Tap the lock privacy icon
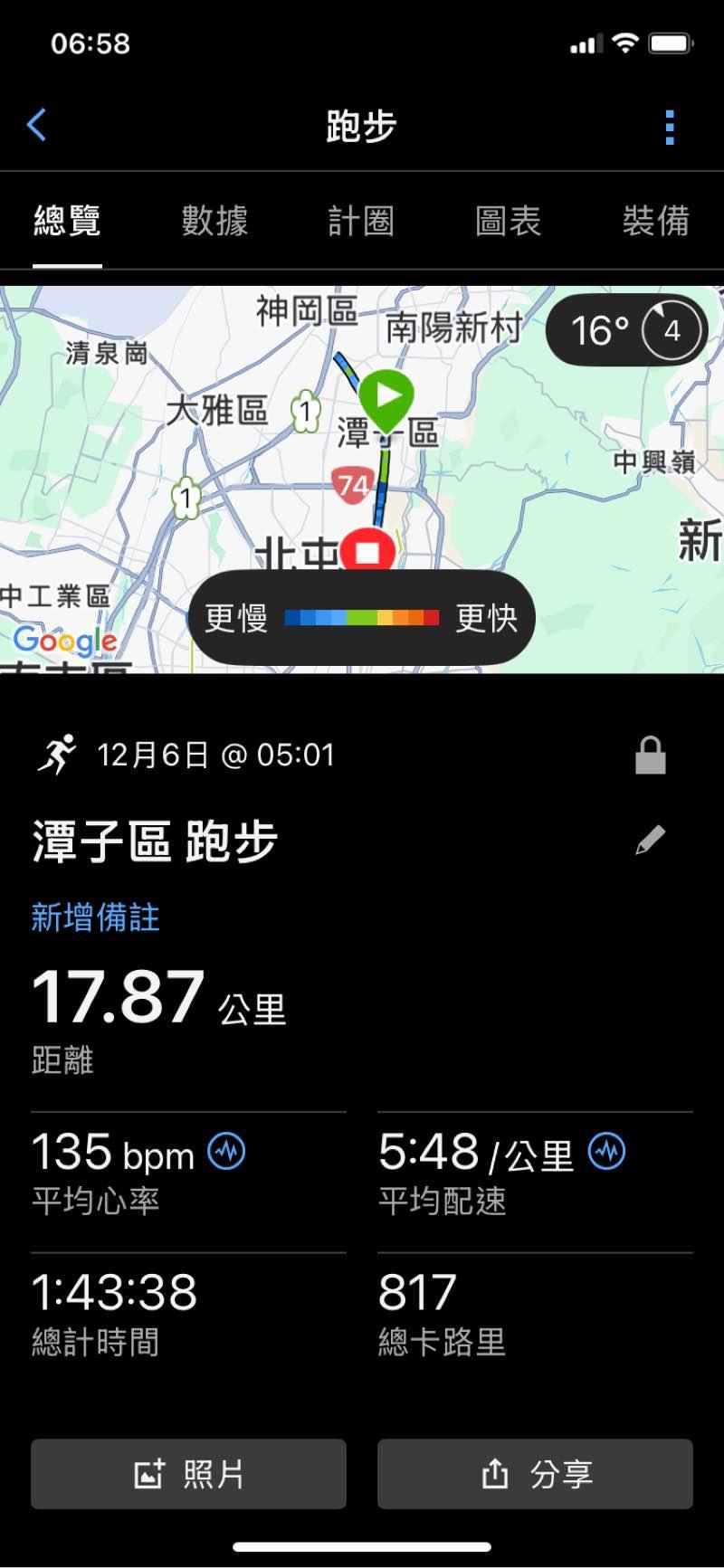Screen dimensions: 724x1568 650,755
